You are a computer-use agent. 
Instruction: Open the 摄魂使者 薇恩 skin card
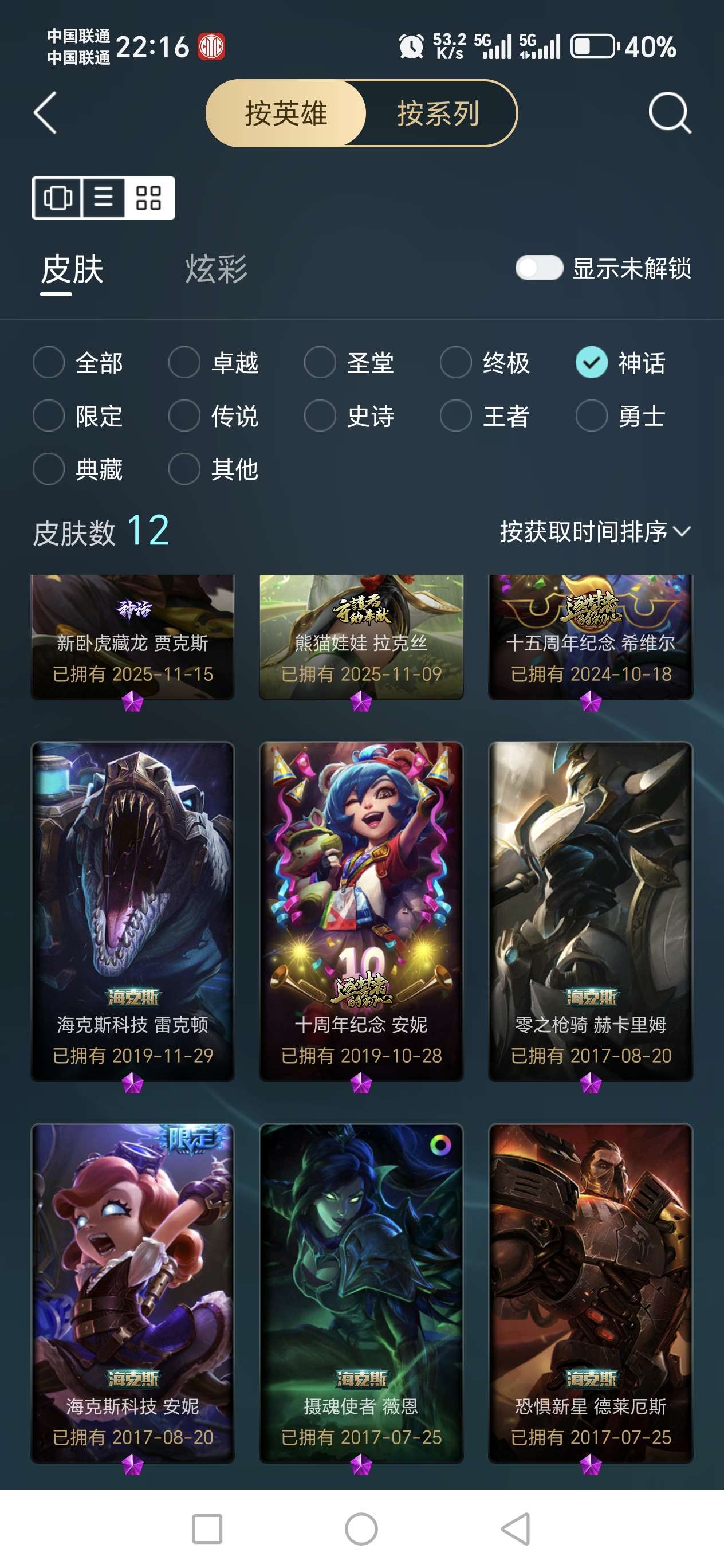(x=361, y=1292)
